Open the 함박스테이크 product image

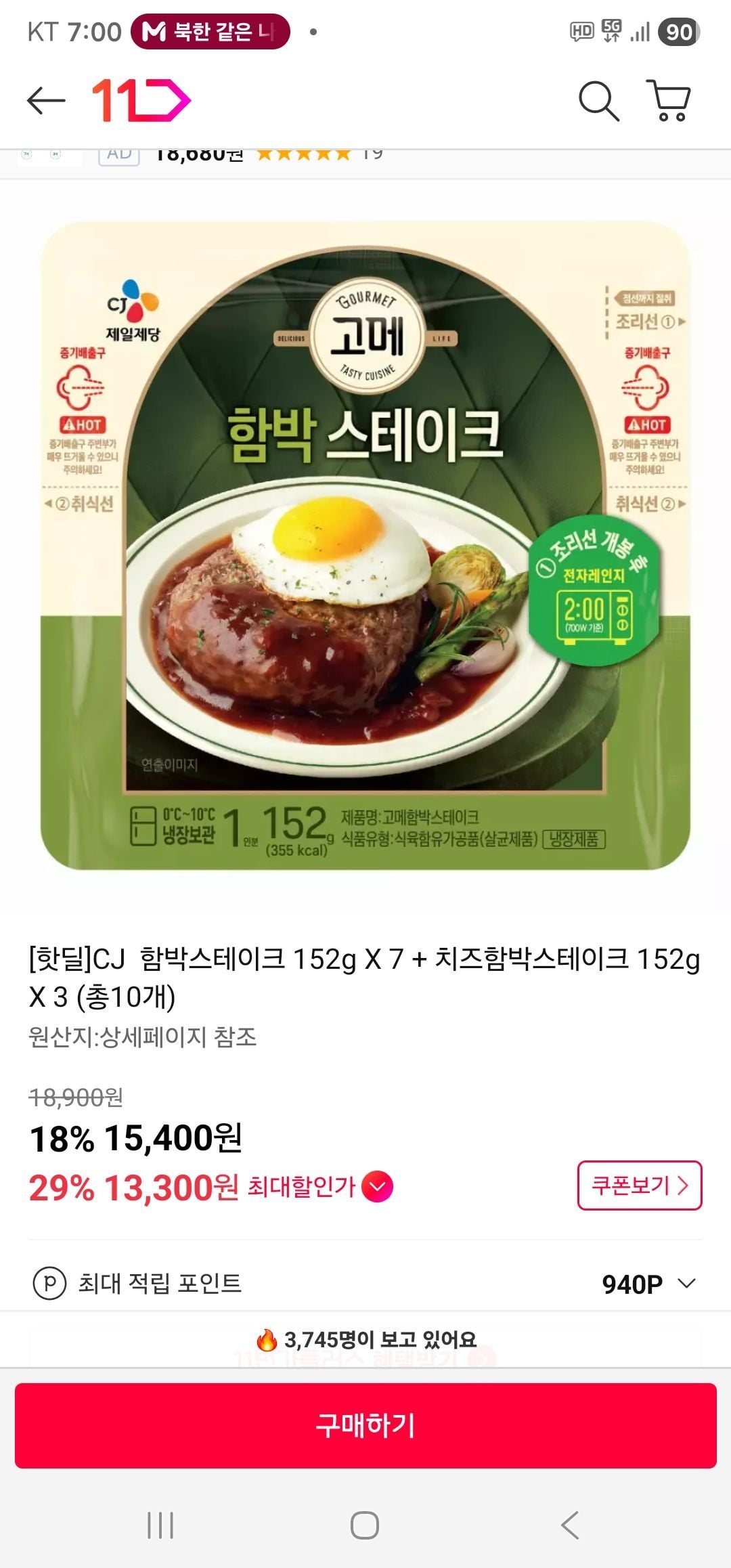point(365,545)
